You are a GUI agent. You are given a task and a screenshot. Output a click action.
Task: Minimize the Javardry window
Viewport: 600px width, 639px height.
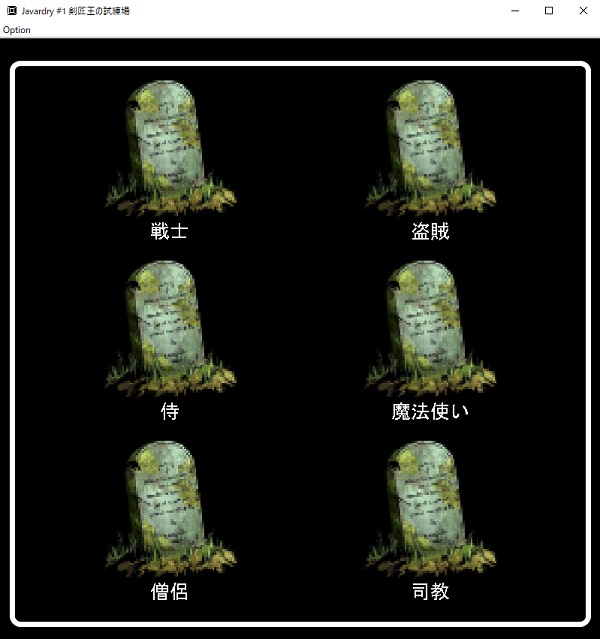[514, 10]
